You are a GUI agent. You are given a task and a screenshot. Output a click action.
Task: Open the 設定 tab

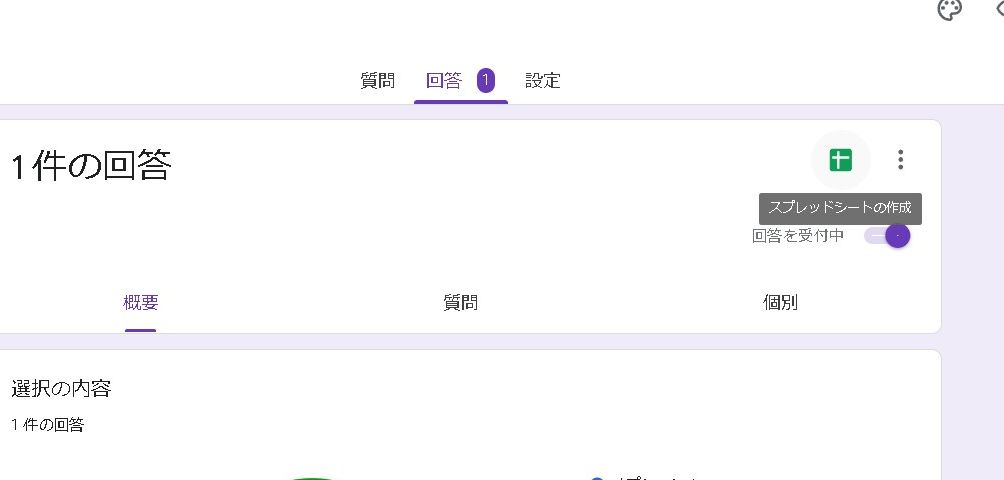point(543,81)
